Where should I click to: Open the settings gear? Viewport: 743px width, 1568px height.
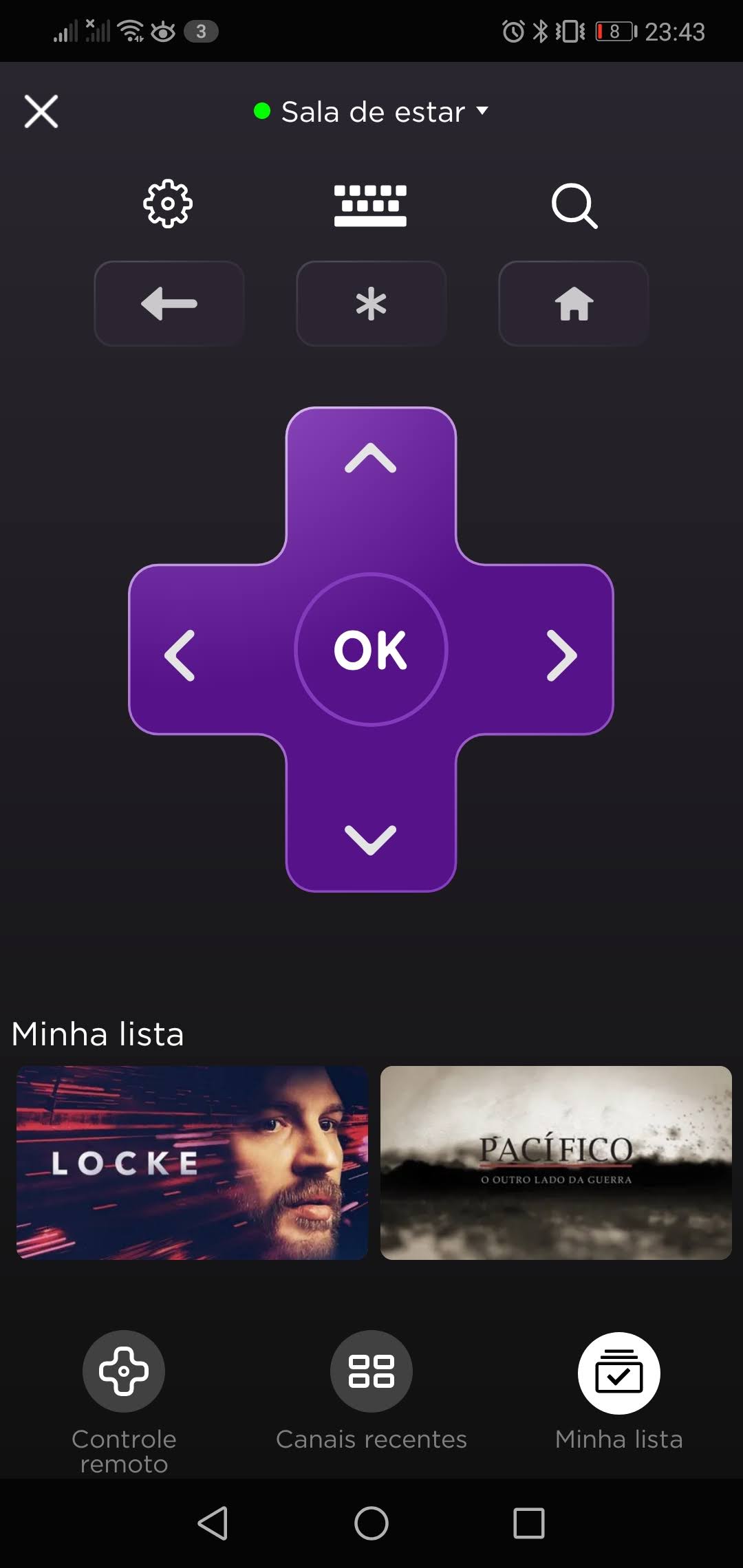(x=168, y=204)
